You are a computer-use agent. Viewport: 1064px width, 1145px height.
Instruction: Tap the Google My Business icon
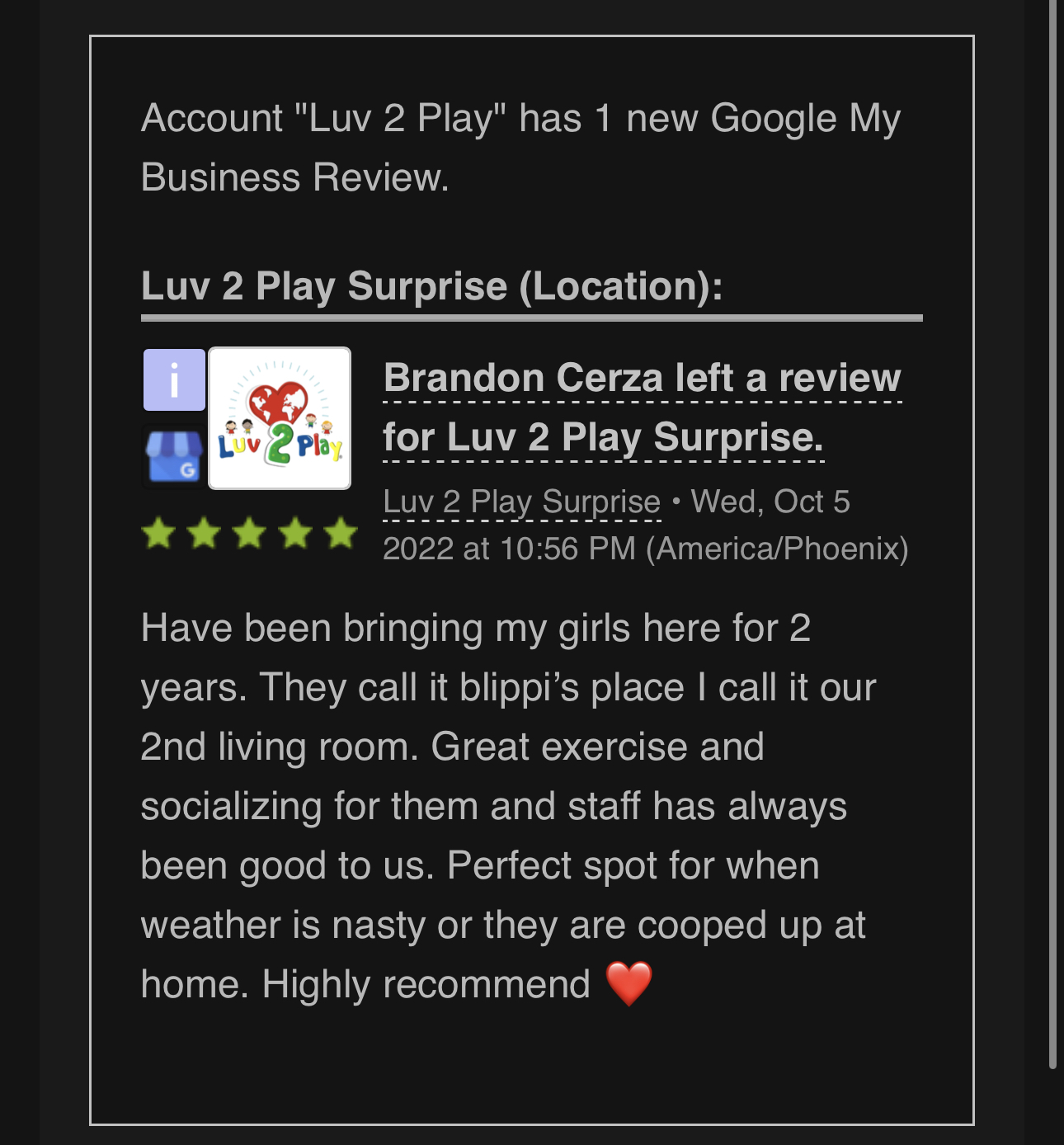click(x=174, y=456)
